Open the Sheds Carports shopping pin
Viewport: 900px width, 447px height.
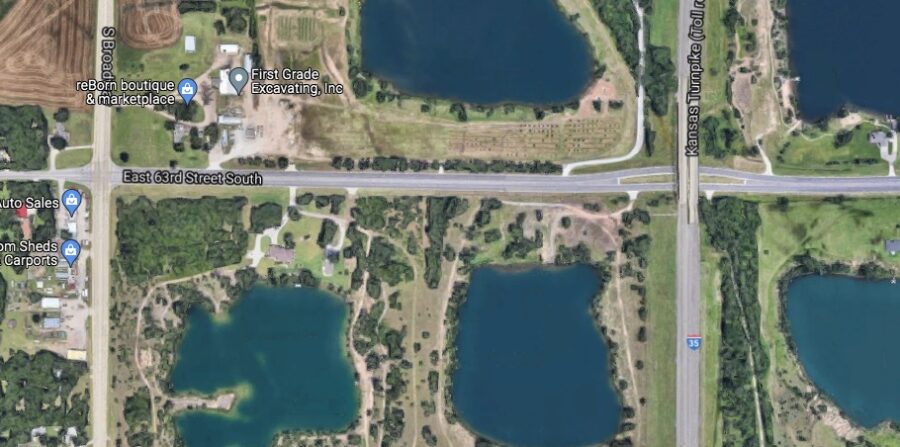tap(70, 249)
